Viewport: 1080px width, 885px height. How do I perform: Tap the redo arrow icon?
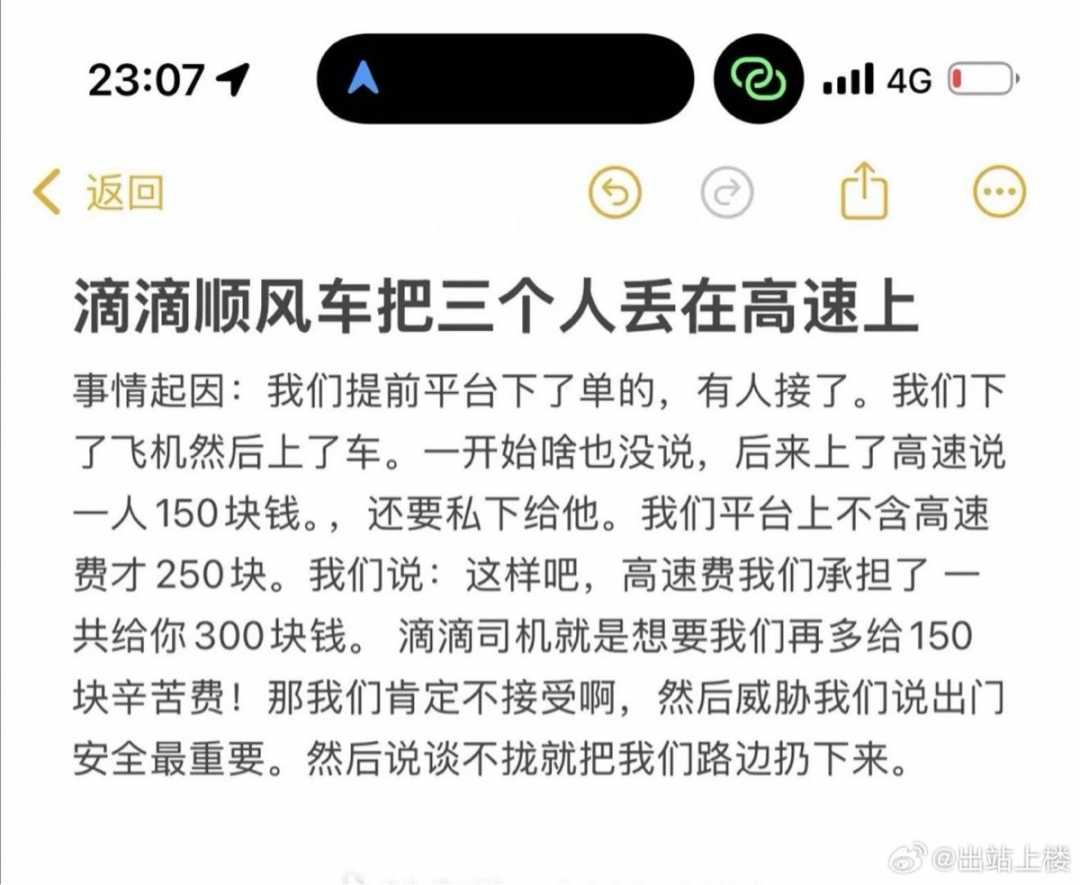pyautogui.click(x=727, y=193)
